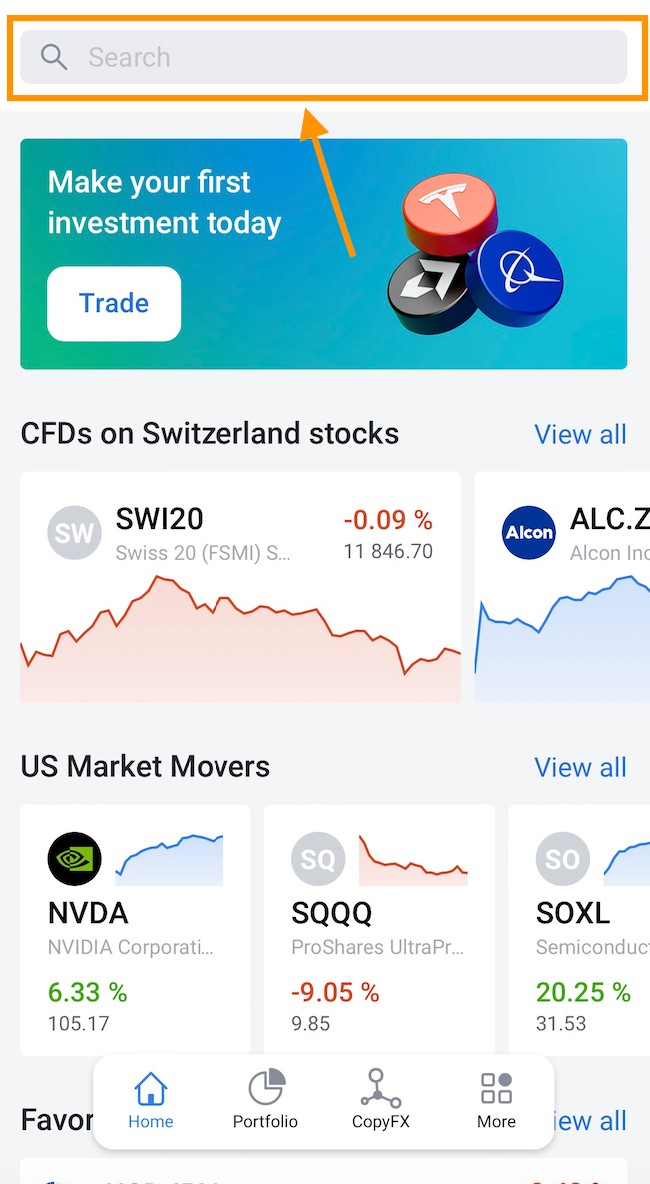Open the CopyFX tab
Viewport: 650px width, 1184px height.
pos(380,1101)
